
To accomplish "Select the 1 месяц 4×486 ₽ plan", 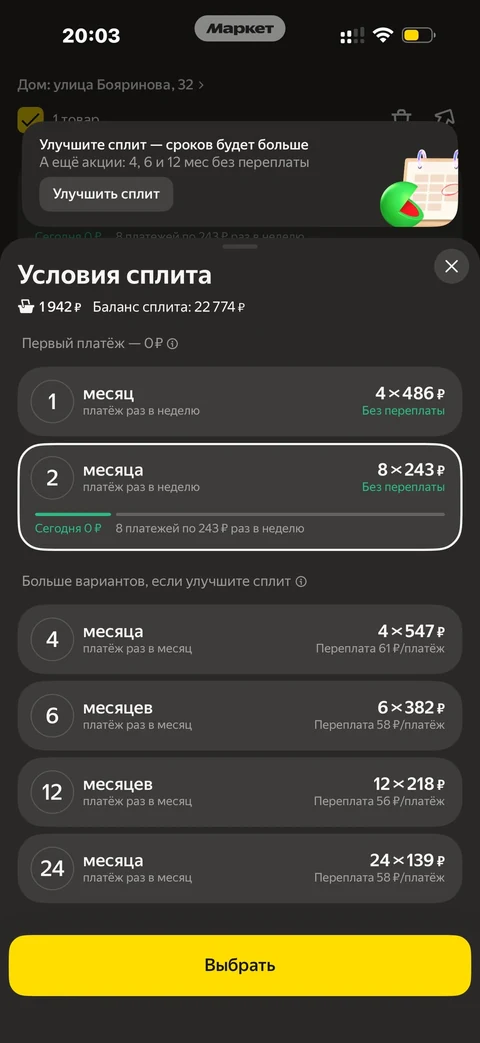I will pyautogui.click(x=239, y=402).
